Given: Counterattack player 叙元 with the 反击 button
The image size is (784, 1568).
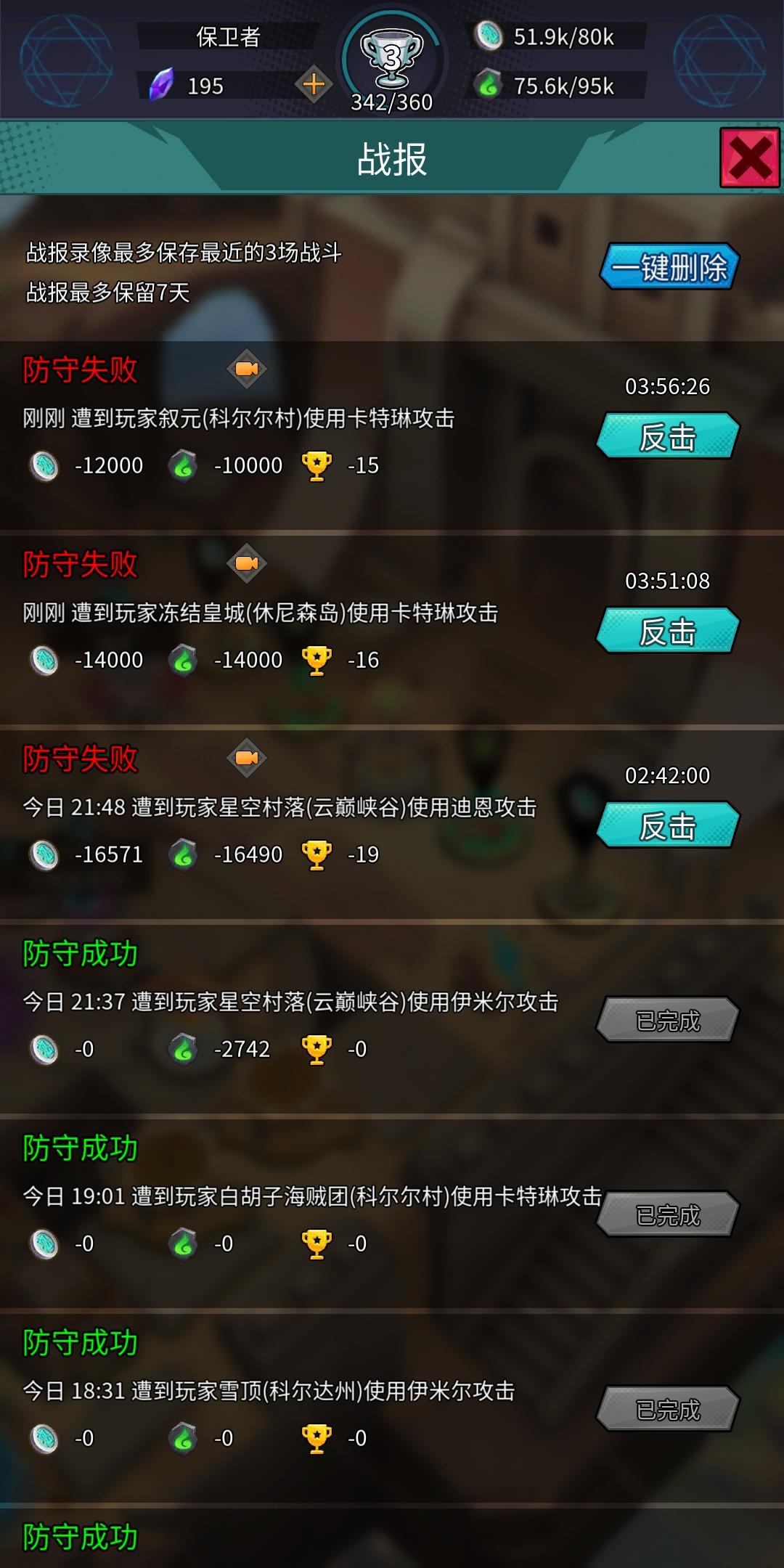Looking at the screenshot, I should click(x=667, y=436).
